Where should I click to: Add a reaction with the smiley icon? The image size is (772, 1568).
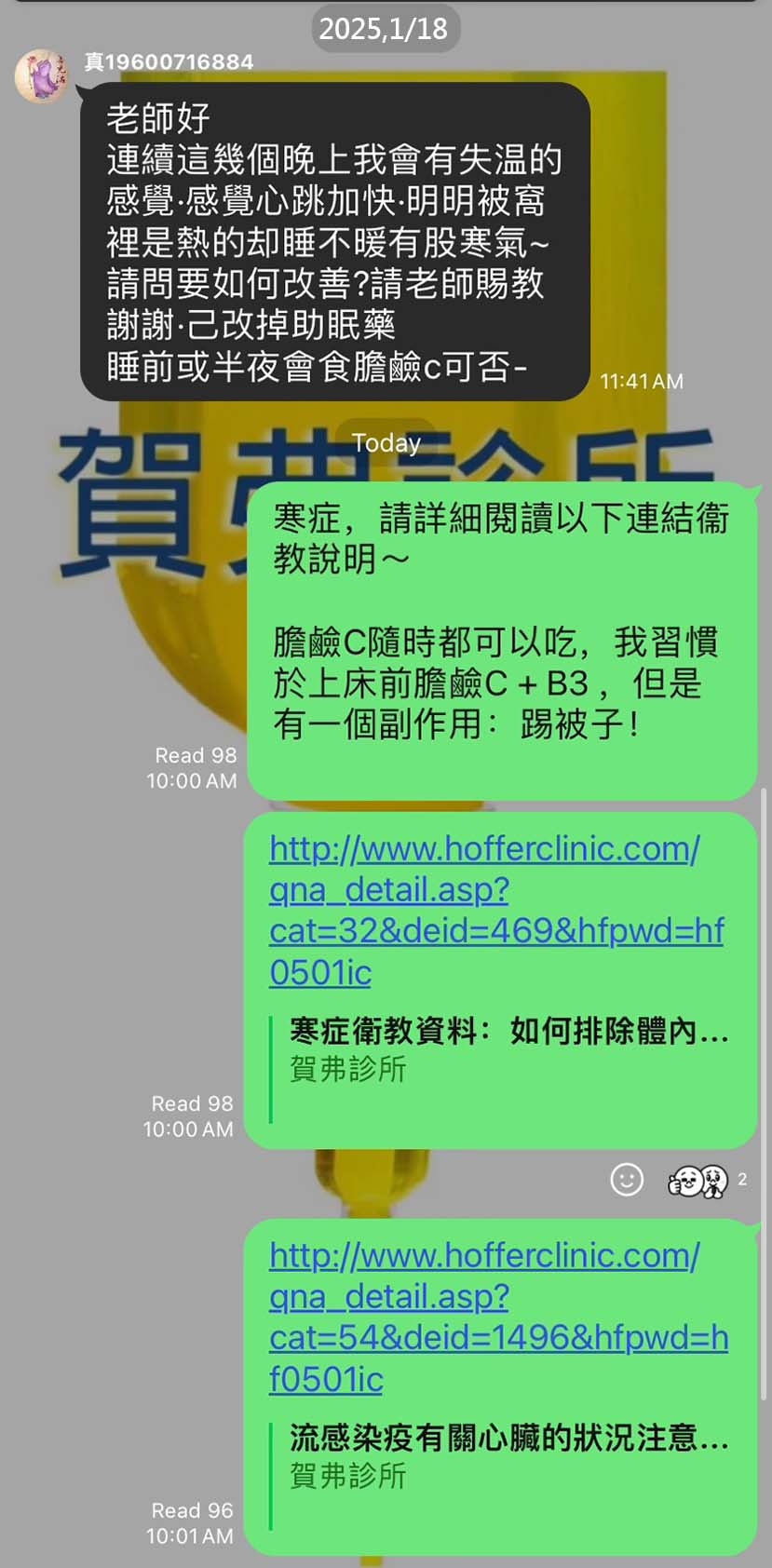pos(627,1180)
